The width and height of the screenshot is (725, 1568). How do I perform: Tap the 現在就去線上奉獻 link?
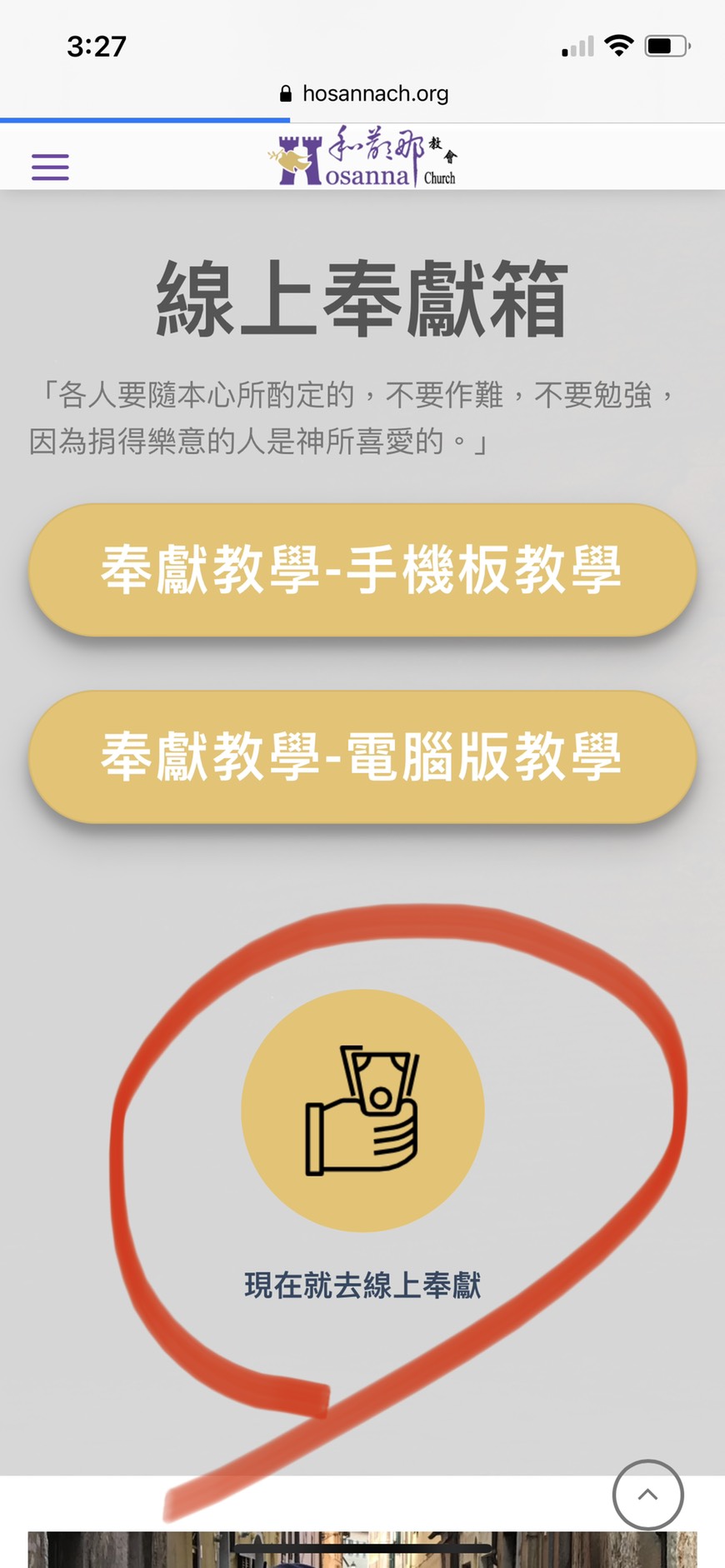point(362,1285)
